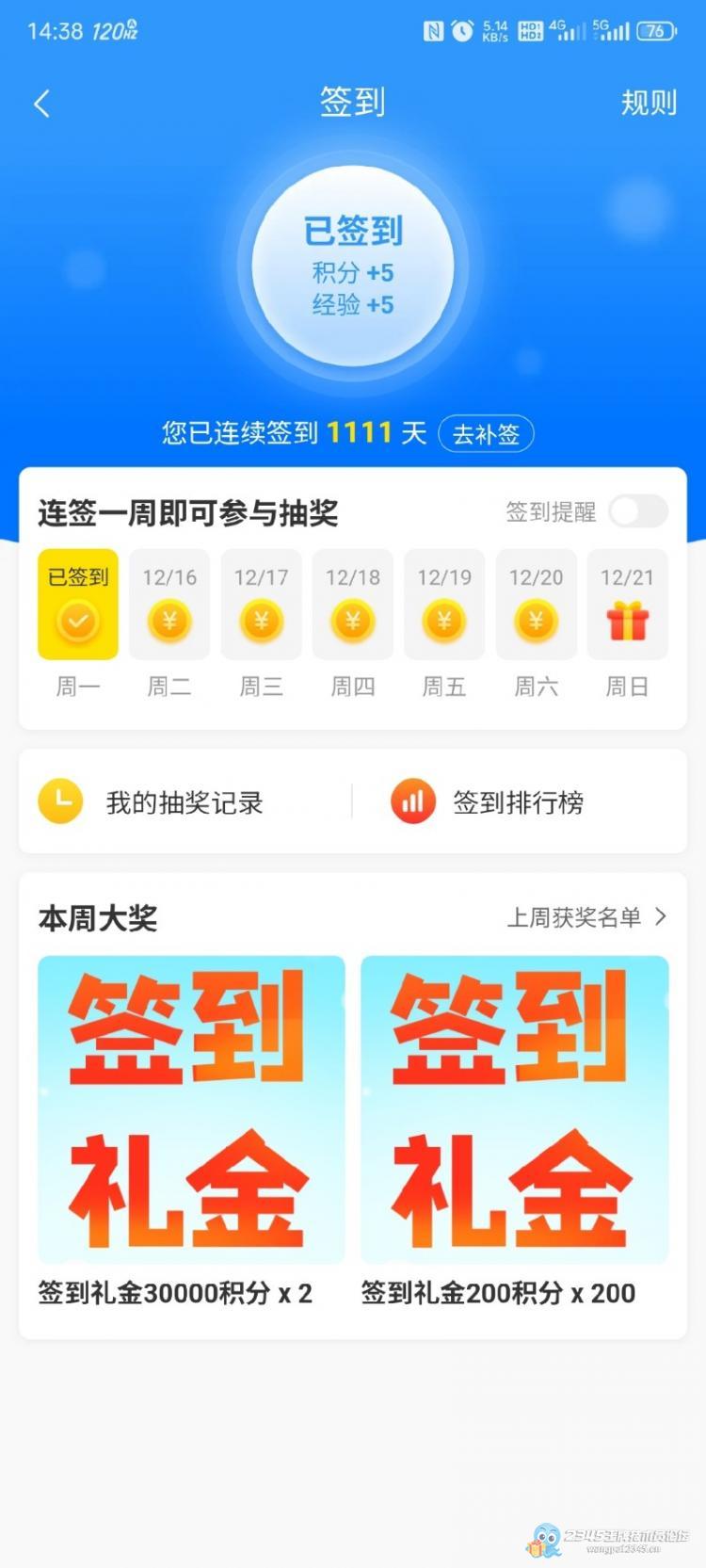Image resolution: width=706 pixels, height=1568 pixels.
Task: Open the 签到礼金30000积分 prize card
Action: 191,1109
